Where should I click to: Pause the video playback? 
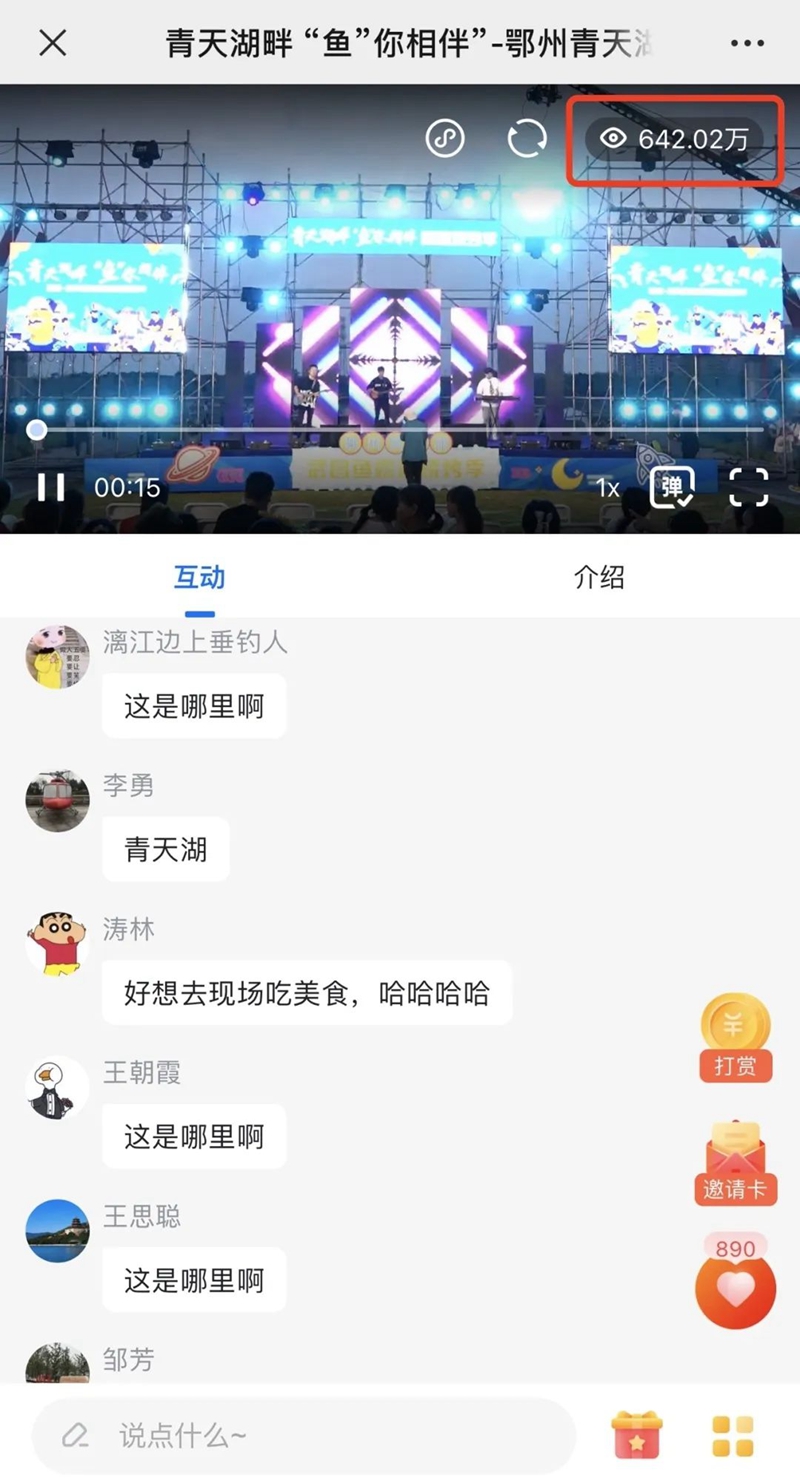click(50, 487)
